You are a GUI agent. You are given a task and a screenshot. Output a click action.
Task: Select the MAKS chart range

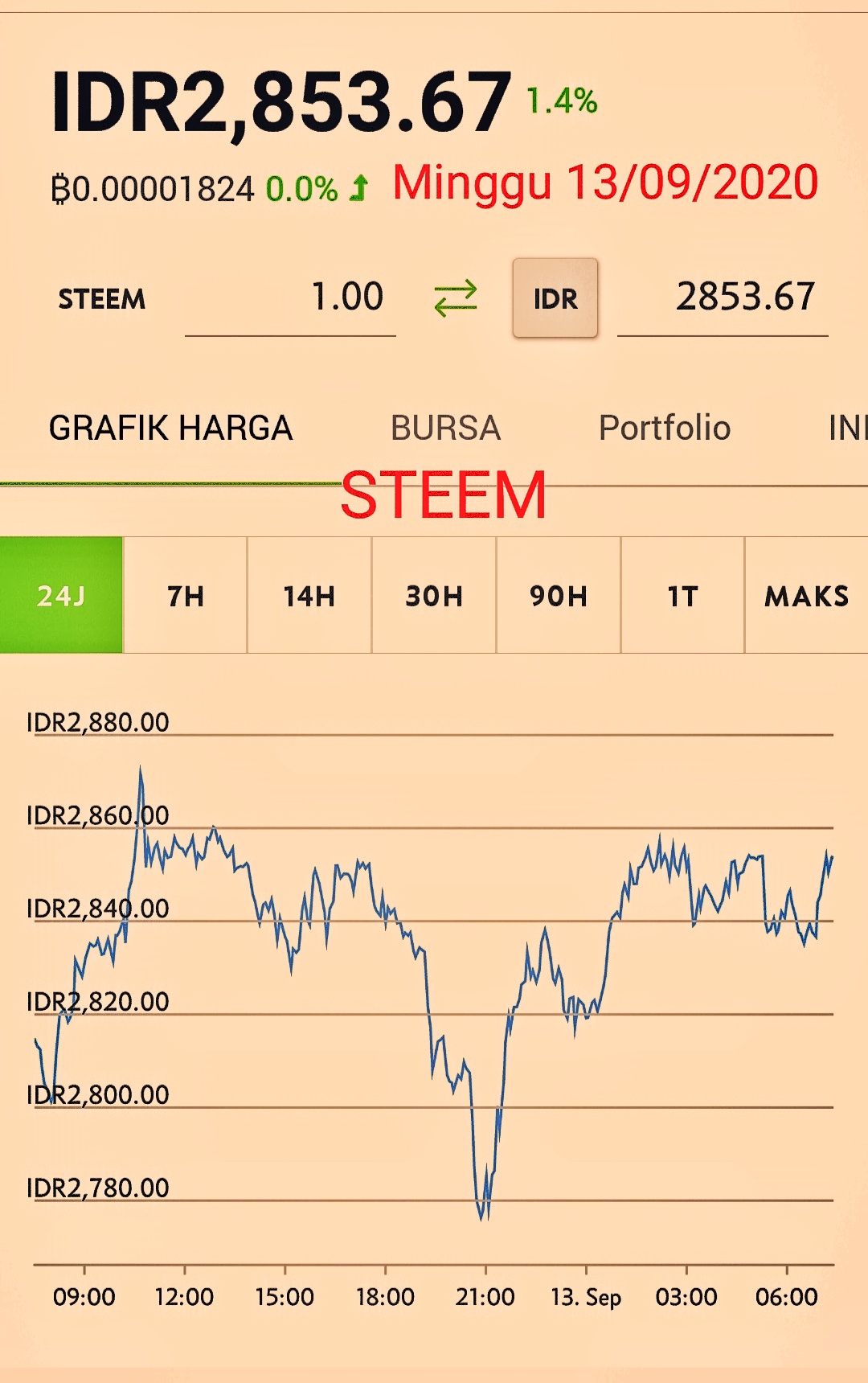point(806,595)
